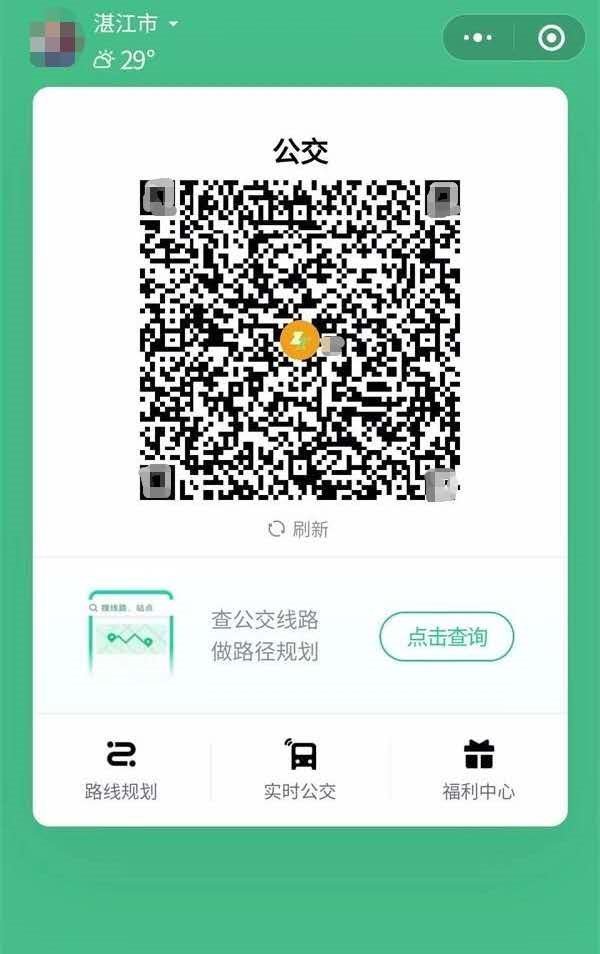The height and width of the screenshot is (954, 600).
Task: Open 福利中心 benefits center
Action: coord(479,770)
